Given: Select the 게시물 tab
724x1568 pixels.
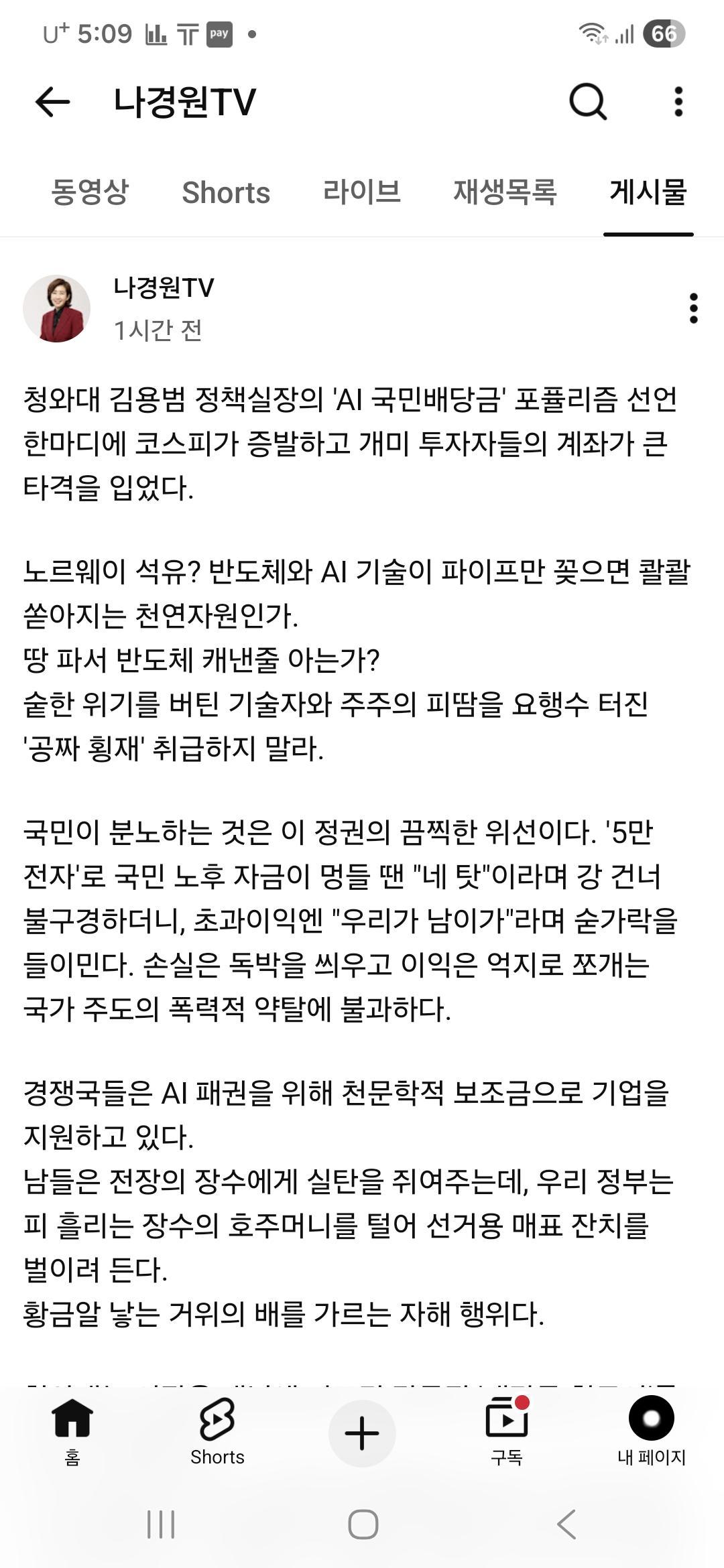Looking at the screenshot, I should tap(648, 192).
